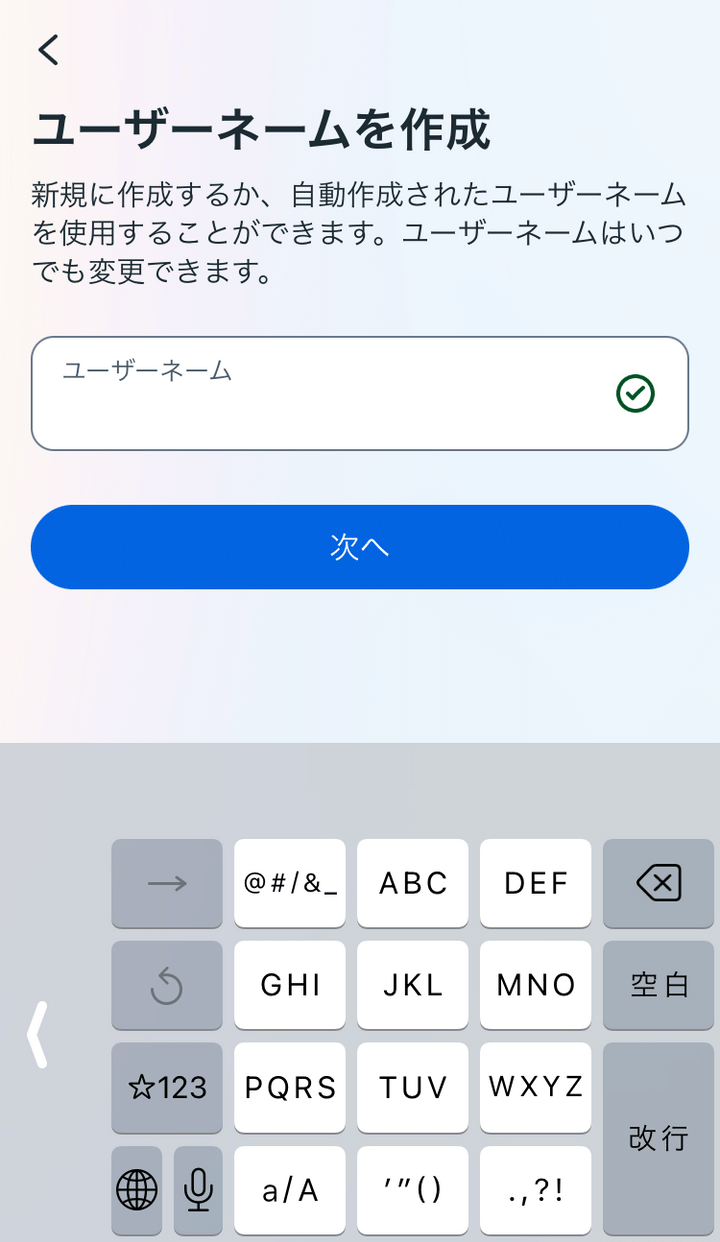Tap the @#/&_ symbols key
The height and width of the screenshot is (1242, 720).
tap(290, 884)
